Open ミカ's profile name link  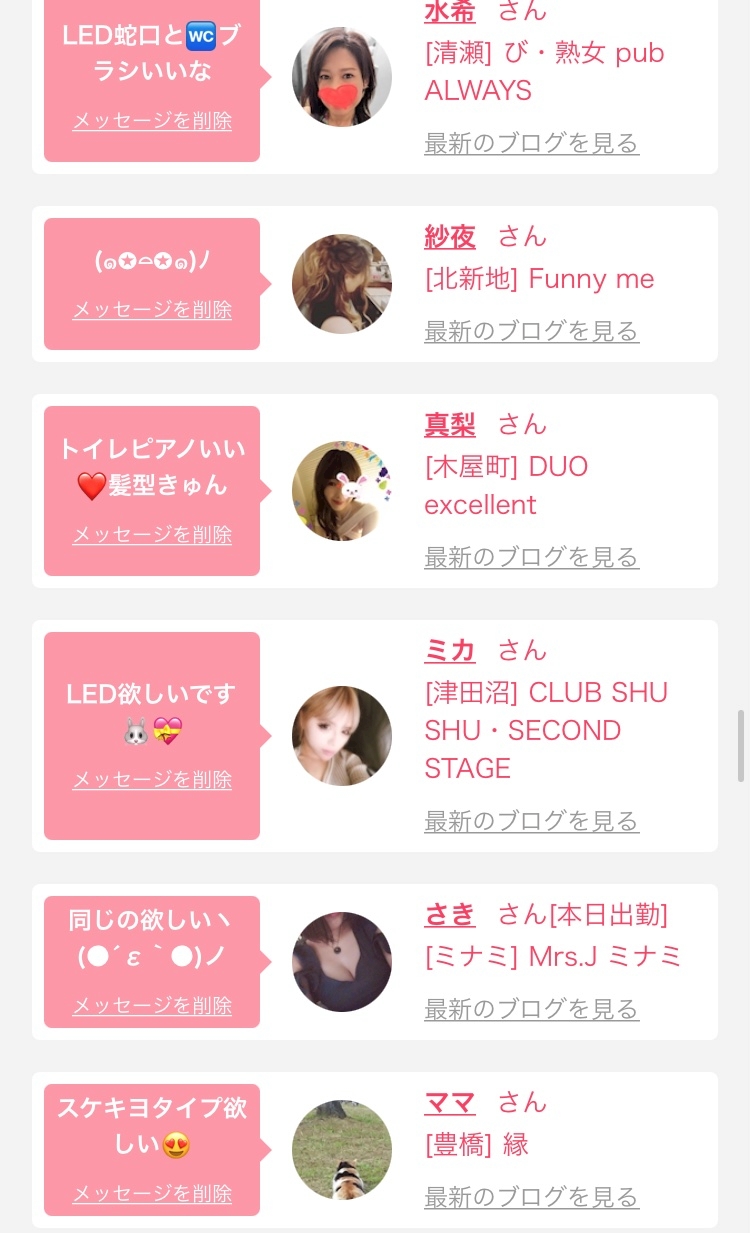(450, 651)
